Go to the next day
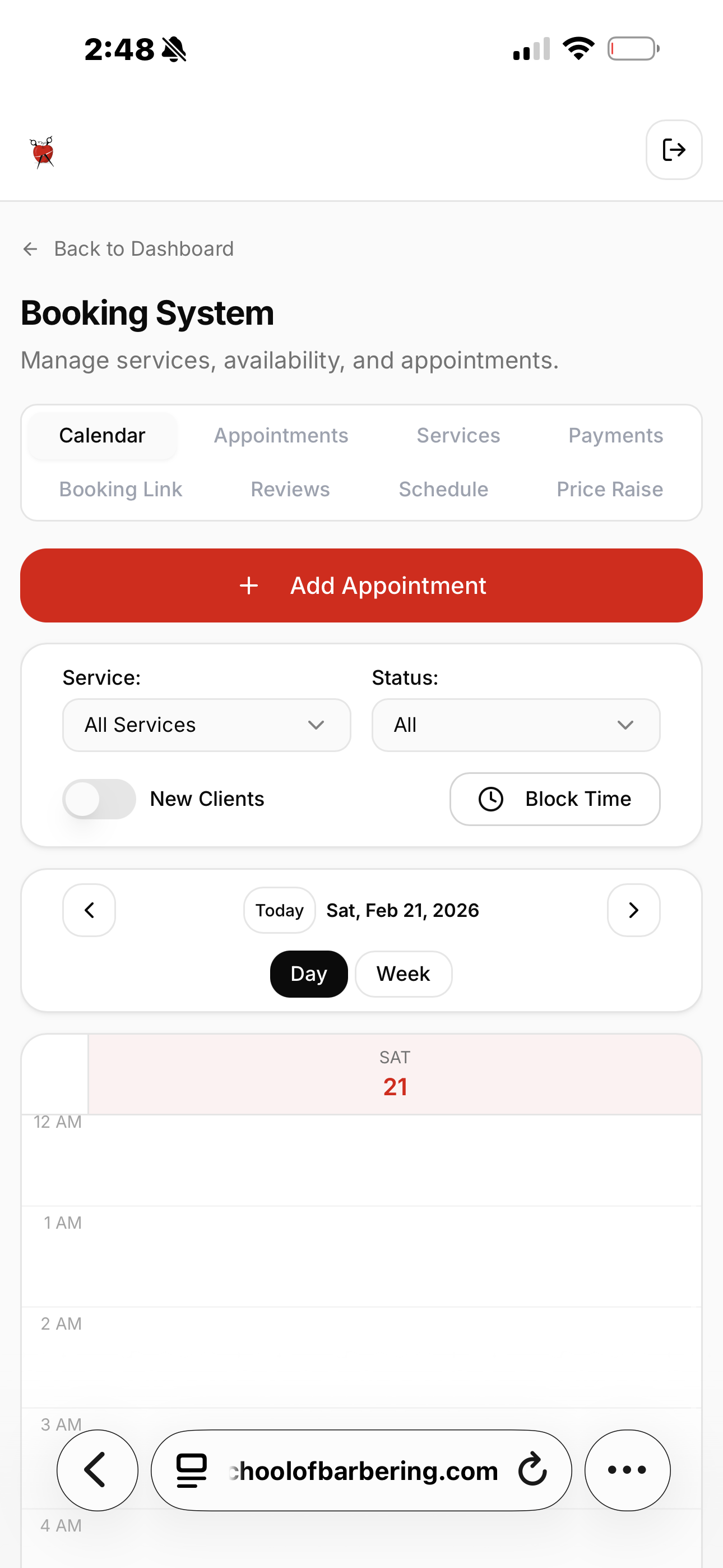This screenshot has width=723, height=1568. coord(633,910)
